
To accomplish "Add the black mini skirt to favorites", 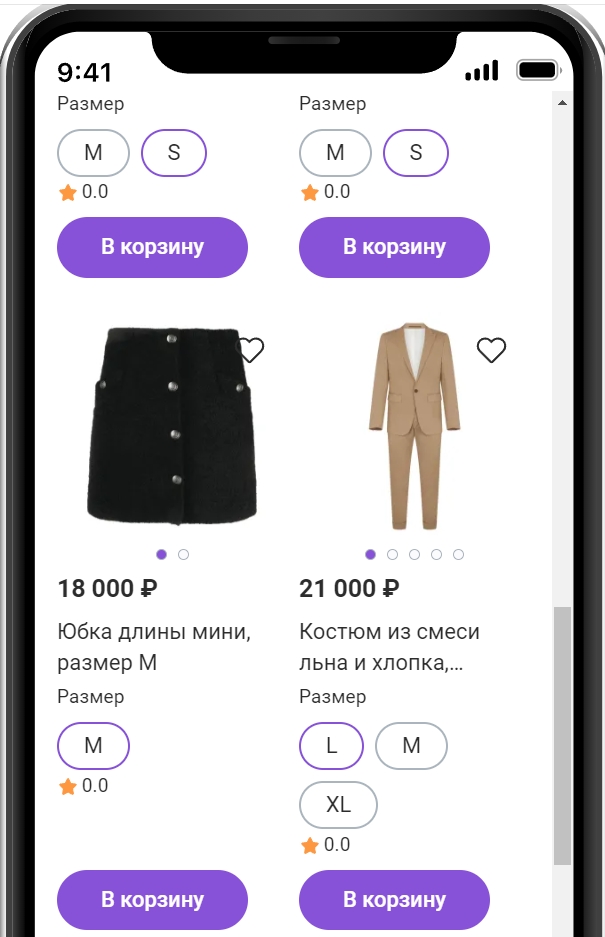I will (x=251, y=350).
